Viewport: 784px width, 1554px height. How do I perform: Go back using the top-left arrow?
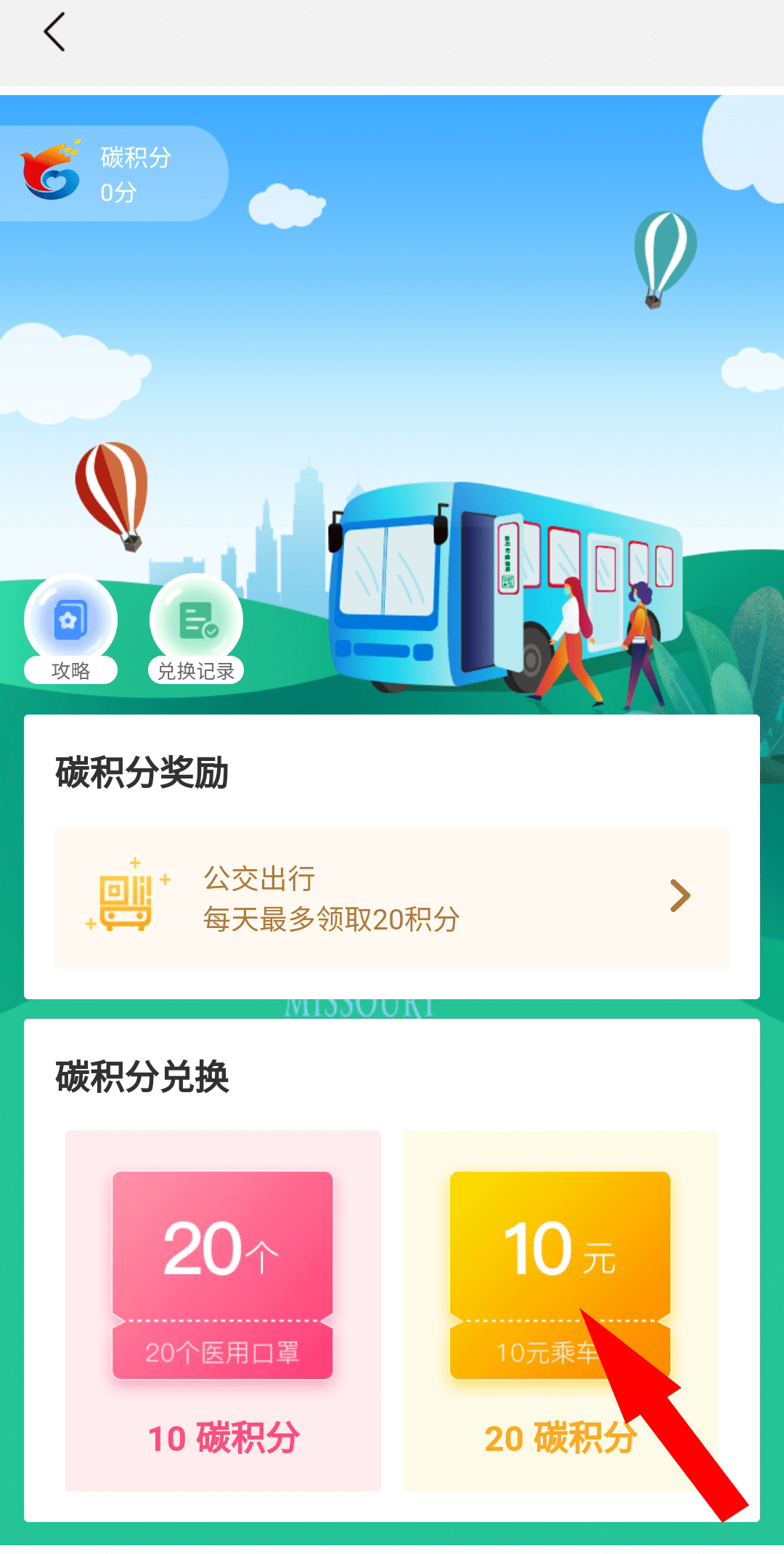(x=54, y=33)
